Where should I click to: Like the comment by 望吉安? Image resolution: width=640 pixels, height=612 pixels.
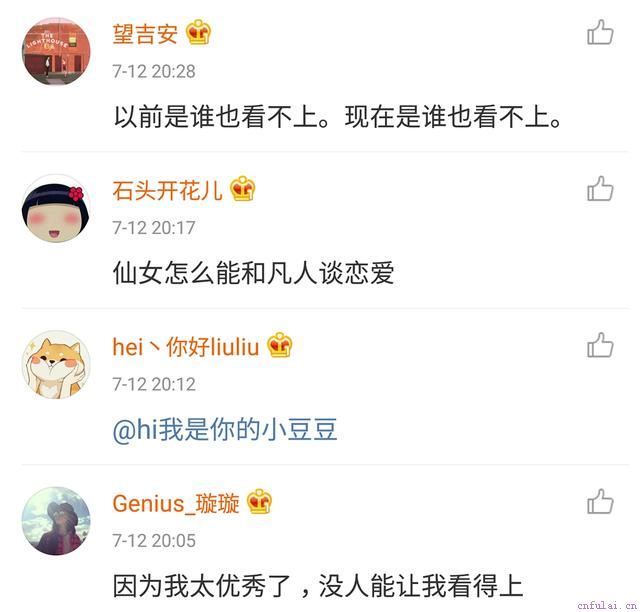pyautogui.click(x=600, y=33)
